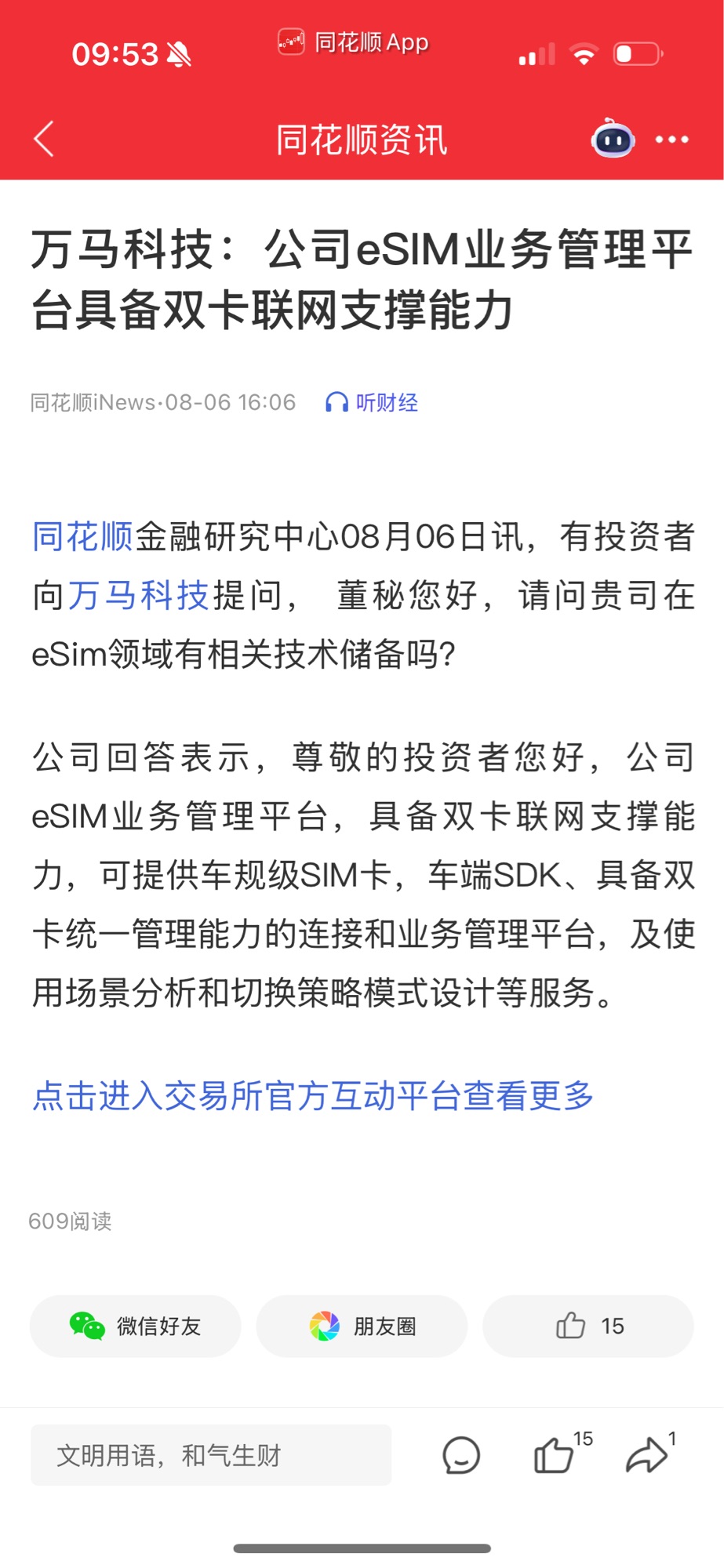This screenshot has width=724, height=1568.
Task: Share using the bottom arrow icon
Action: [x=647, y=1456]
